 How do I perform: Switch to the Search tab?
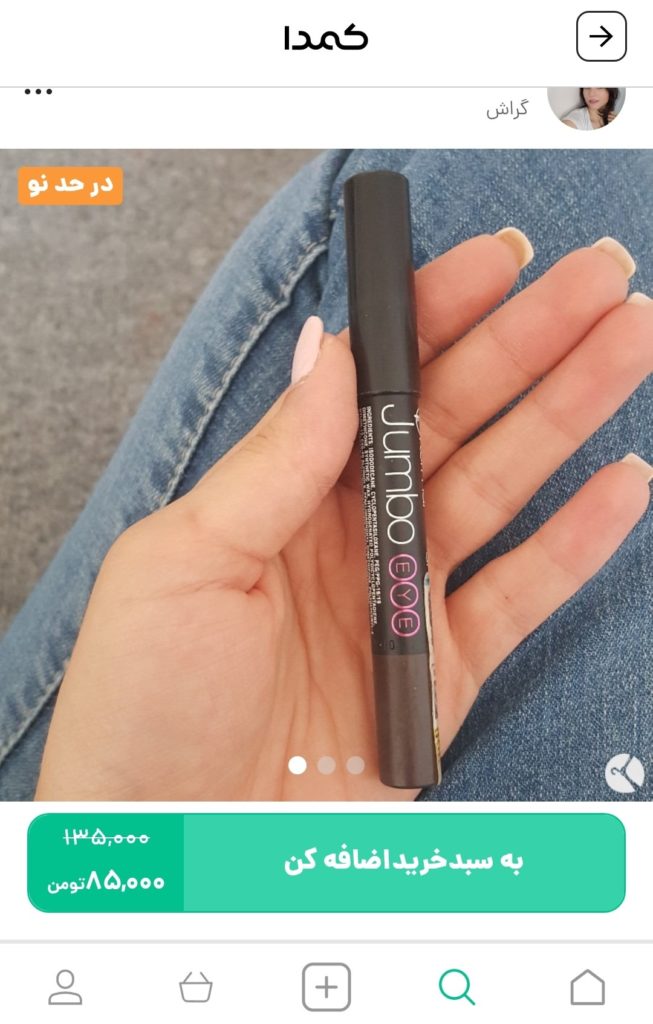coord(457,987)
